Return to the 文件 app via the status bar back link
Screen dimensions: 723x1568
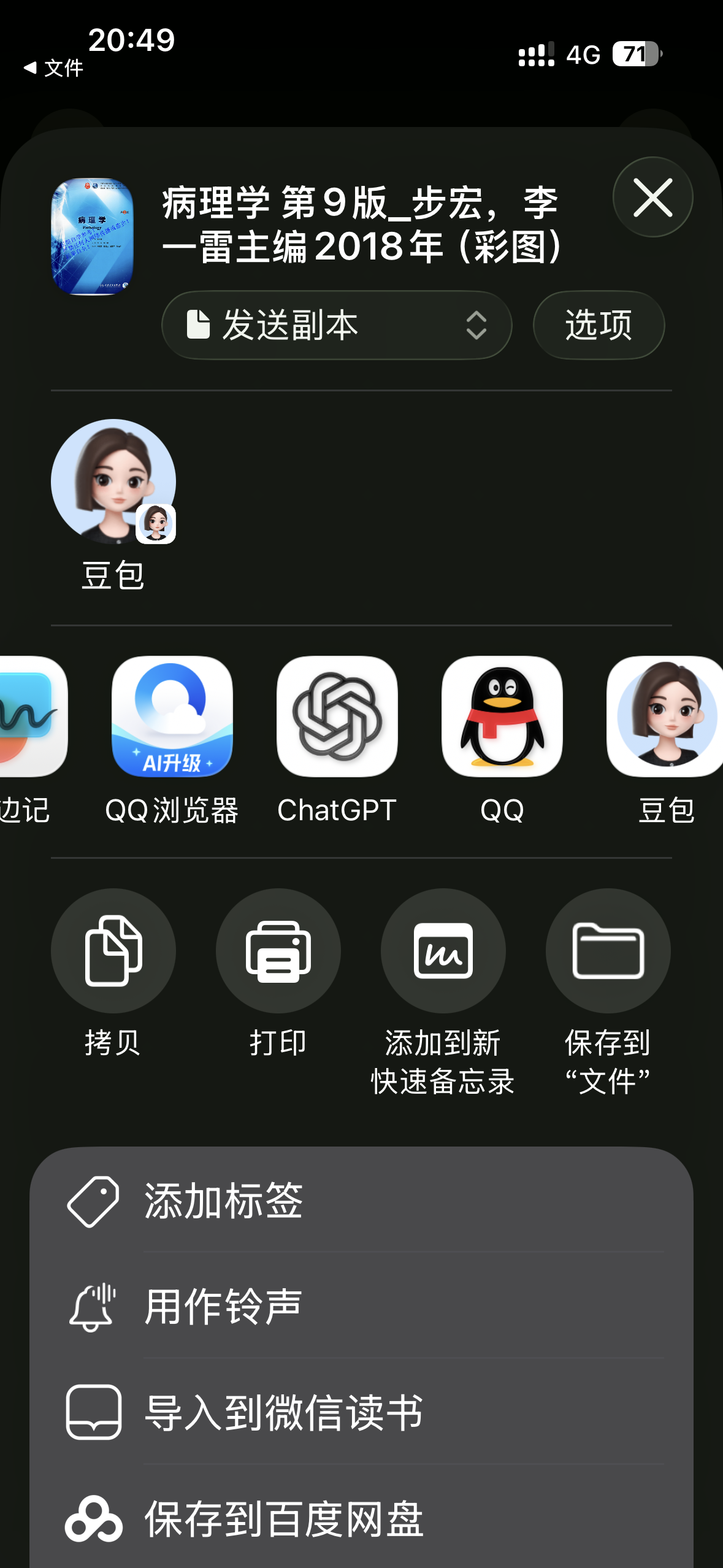[54, 67]
